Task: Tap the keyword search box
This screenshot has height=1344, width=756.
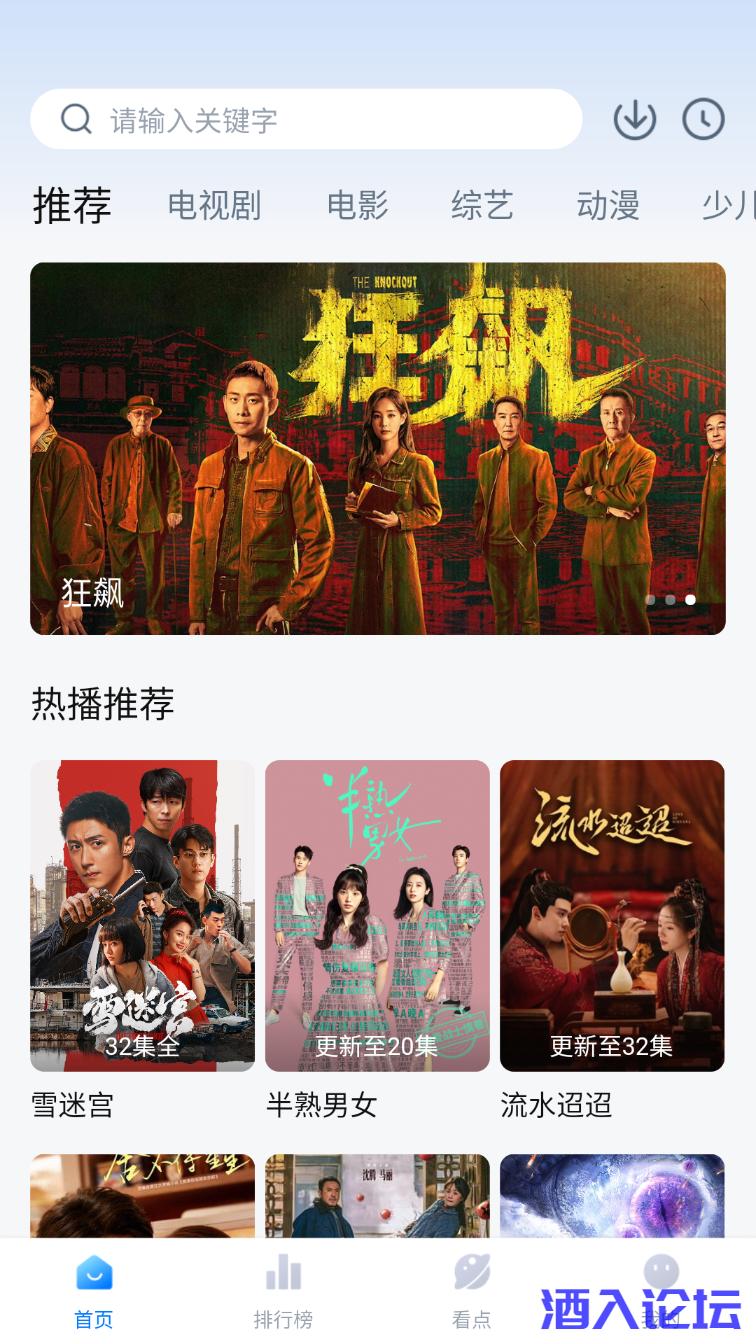Action: [x=306, y=120]
